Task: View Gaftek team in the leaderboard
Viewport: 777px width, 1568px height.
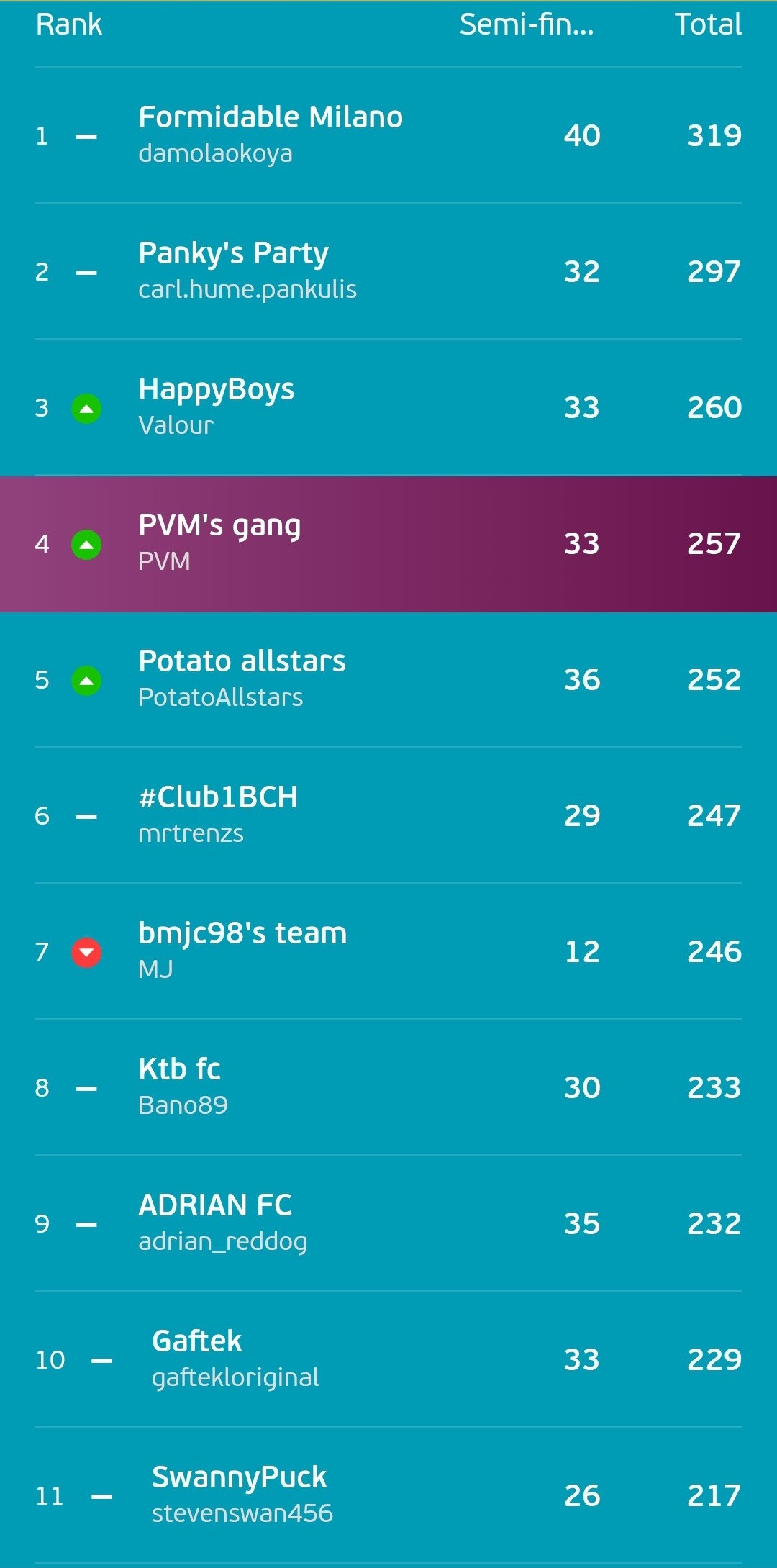Action: pyautogui.click(x=388, y=1360)
